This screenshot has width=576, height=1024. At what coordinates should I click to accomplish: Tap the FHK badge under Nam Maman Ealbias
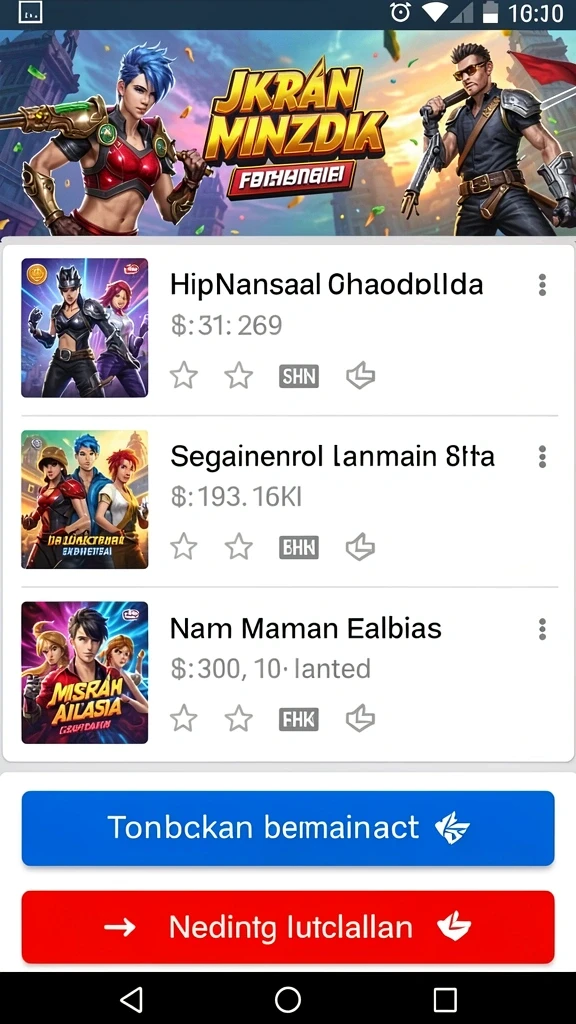pyautogui.click(x=299, y=719)
